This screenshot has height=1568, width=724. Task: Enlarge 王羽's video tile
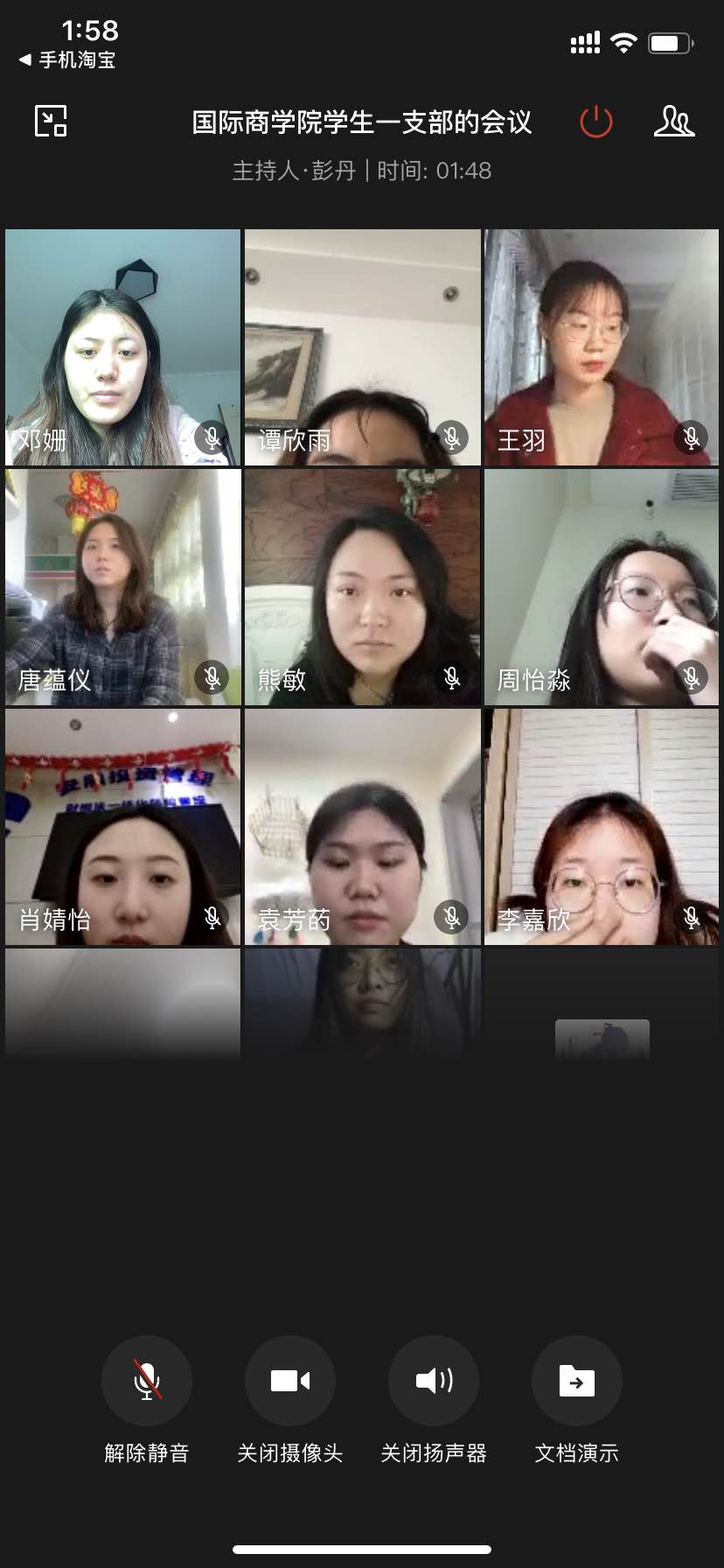pyautogui.click(x=602, y=347)
